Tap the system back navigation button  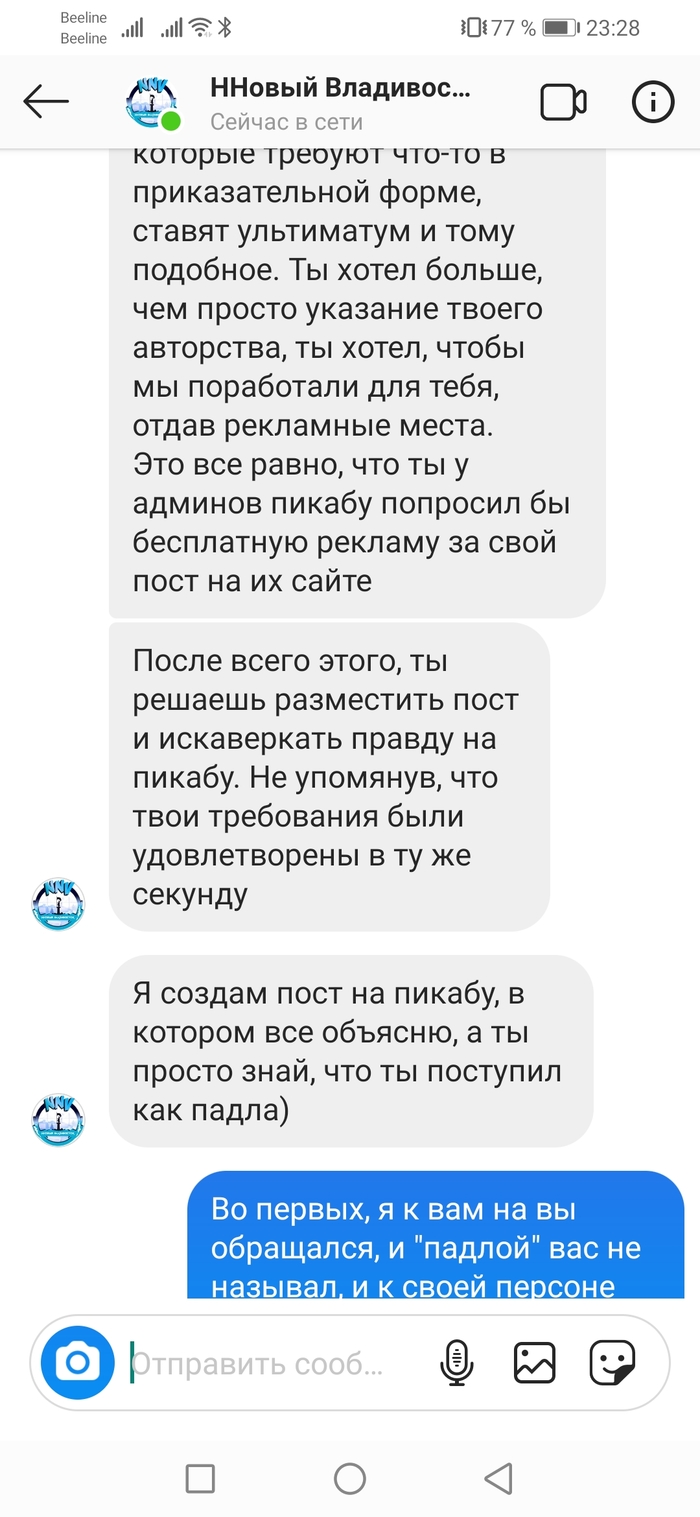497,1478
